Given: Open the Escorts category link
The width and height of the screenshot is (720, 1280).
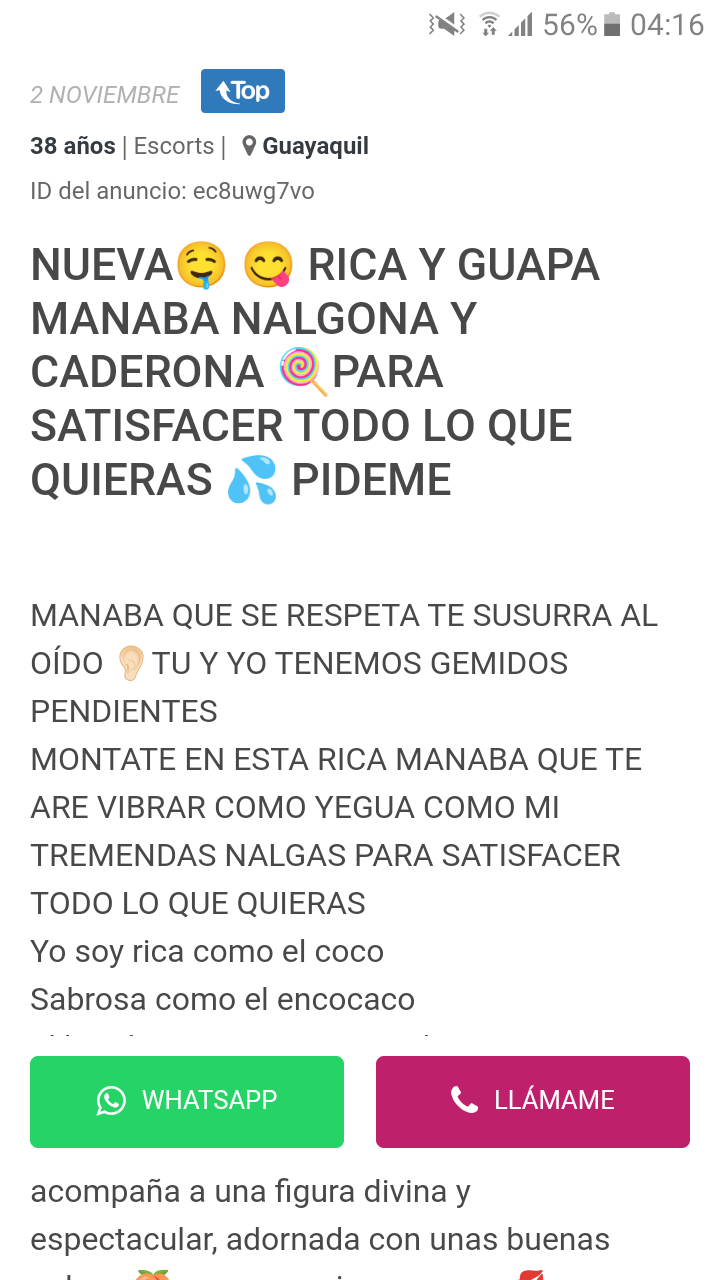Looking at the screenshot, I should coord(174,146).
